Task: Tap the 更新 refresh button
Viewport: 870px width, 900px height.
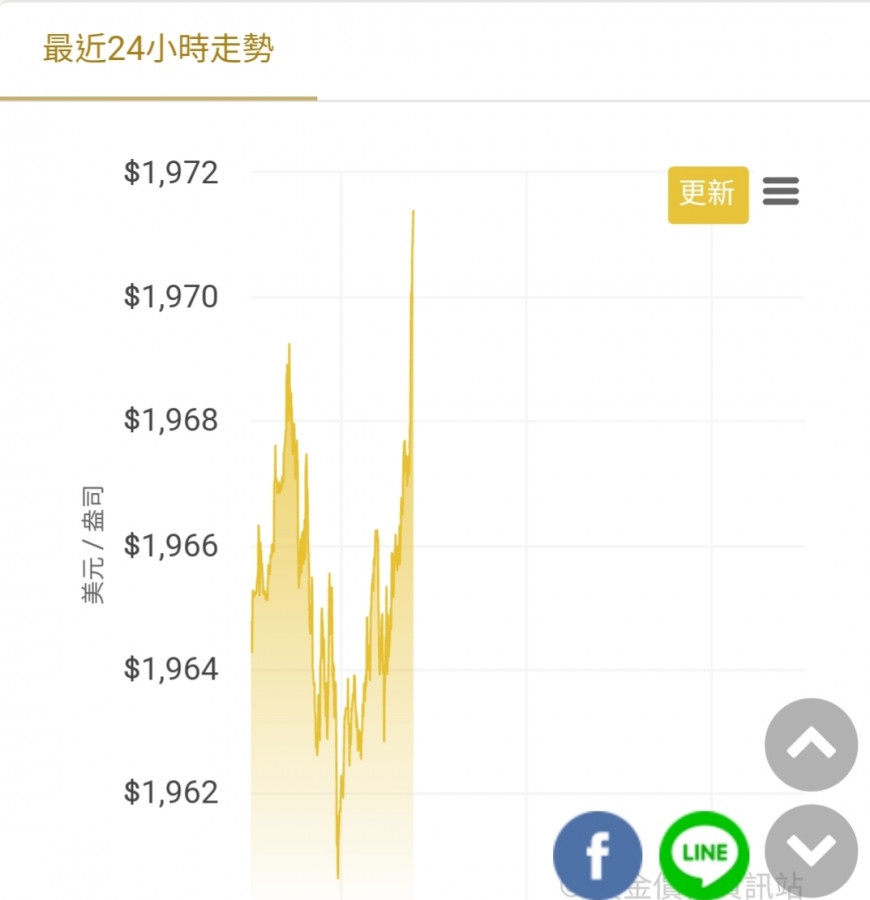Action: click(x=708, y=194)
